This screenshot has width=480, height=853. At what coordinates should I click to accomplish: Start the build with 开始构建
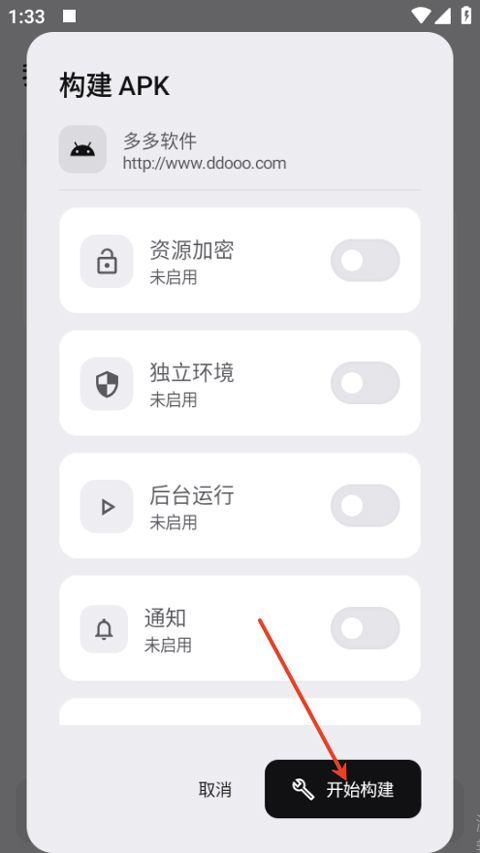click(343, 789)
